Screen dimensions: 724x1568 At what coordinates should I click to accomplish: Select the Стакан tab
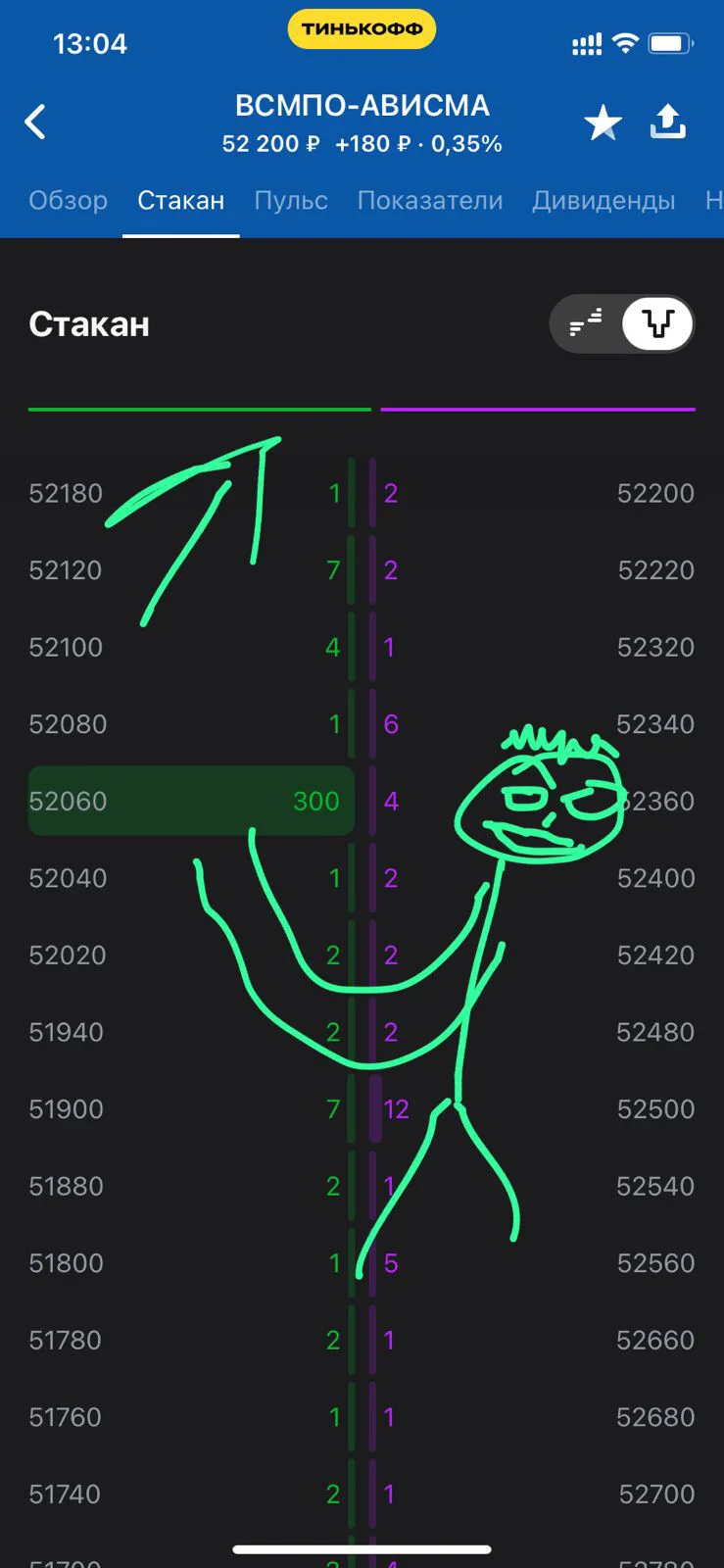click(181, 200)
